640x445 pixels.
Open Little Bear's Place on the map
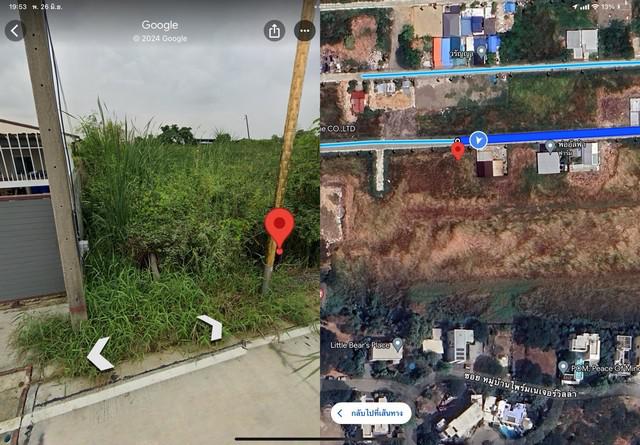point(397,345)
